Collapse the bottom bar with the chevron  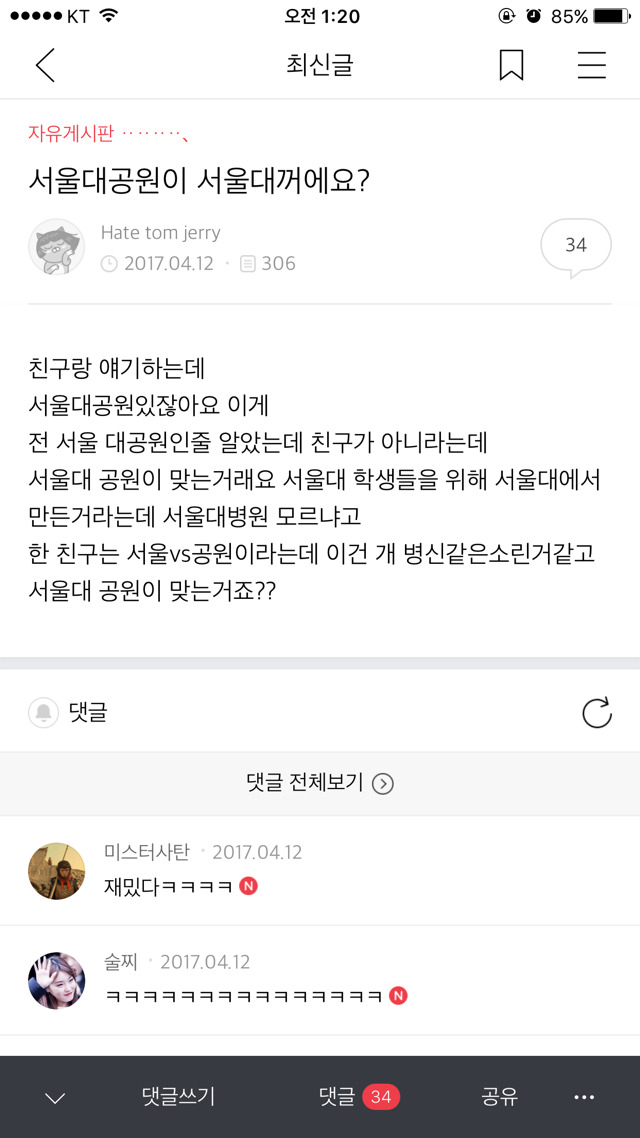55,1098
